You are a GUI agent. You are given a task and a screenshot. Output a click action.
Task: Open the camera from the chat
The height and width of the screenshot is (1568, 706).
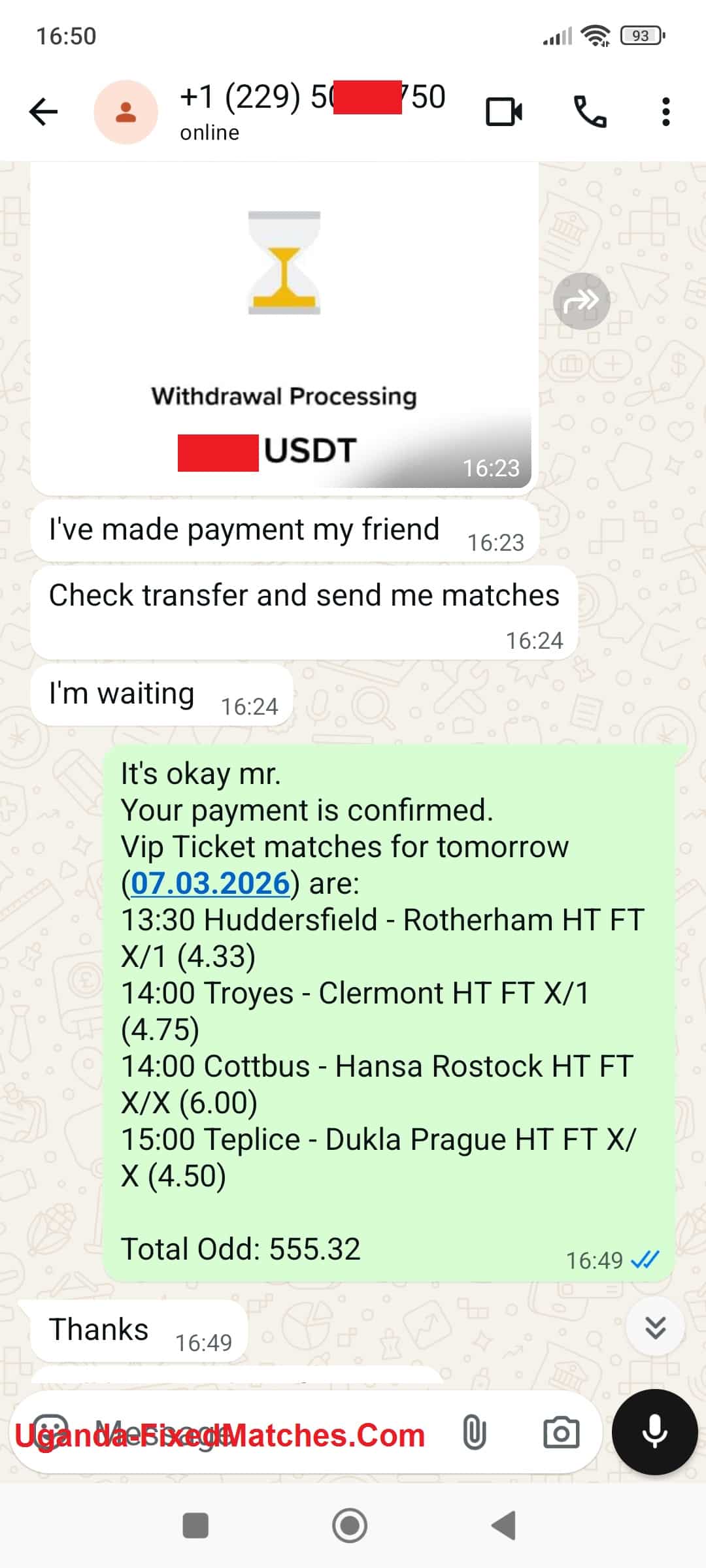[x=561, y=1433]
